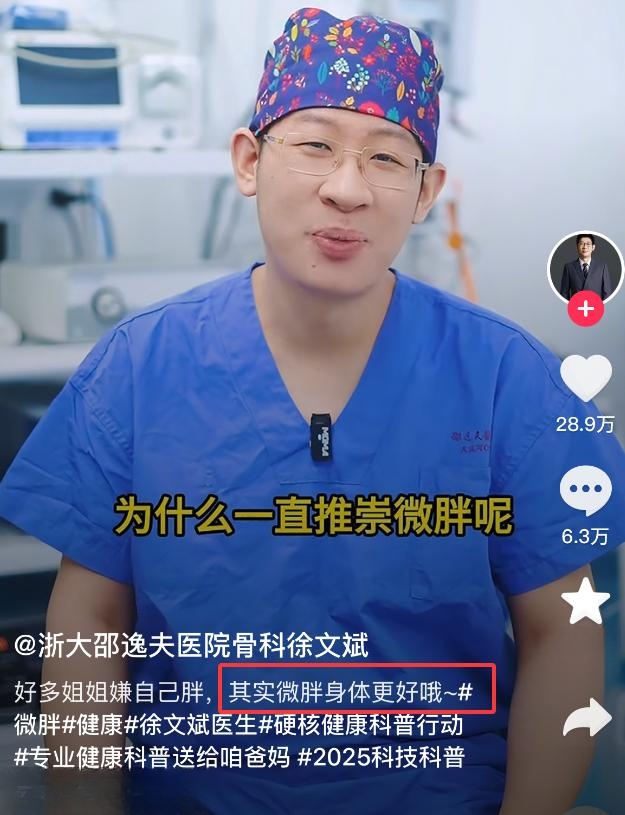Share the video with the arrow icon
625x815 pixels.
[x=587, y=718]
